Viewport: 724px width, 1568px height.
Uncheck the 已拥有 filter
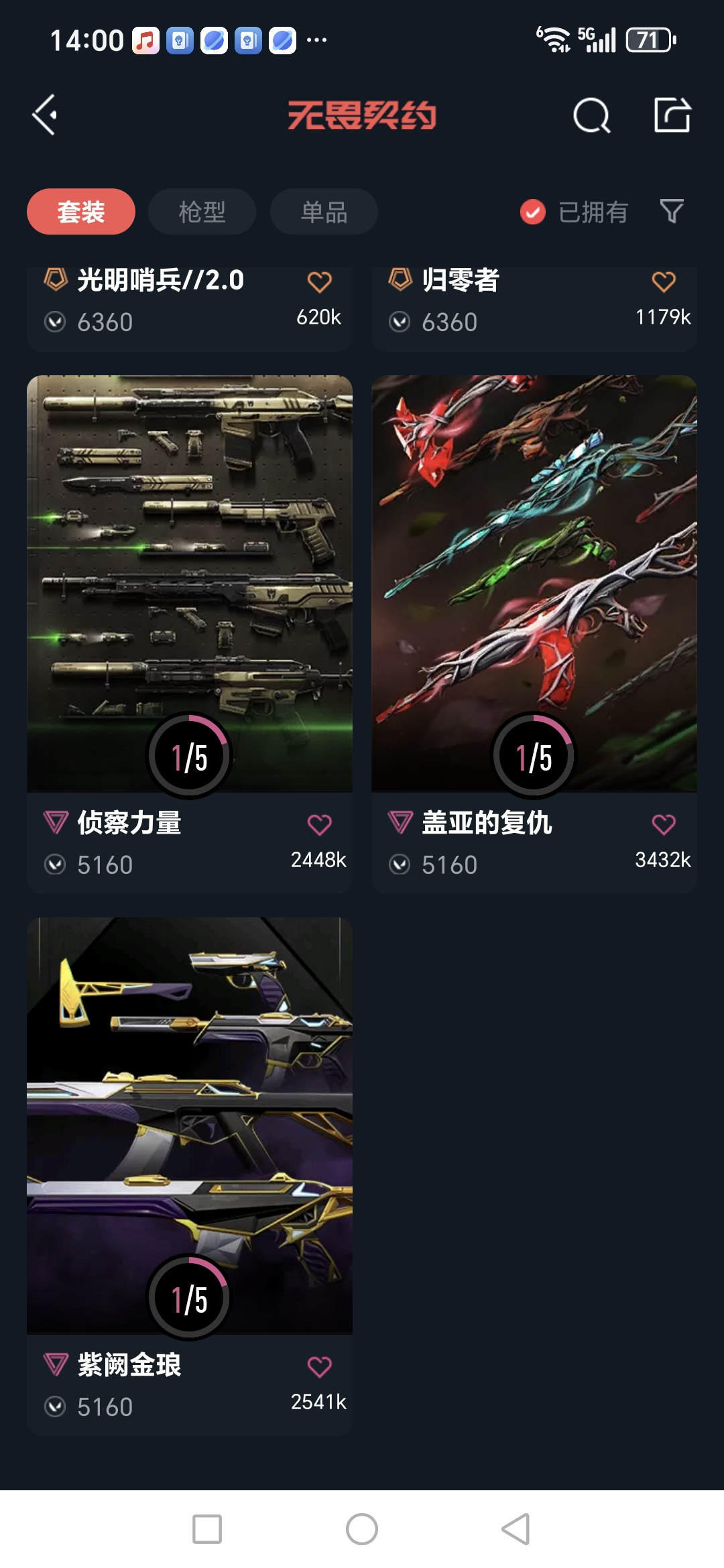pos(532,212)
